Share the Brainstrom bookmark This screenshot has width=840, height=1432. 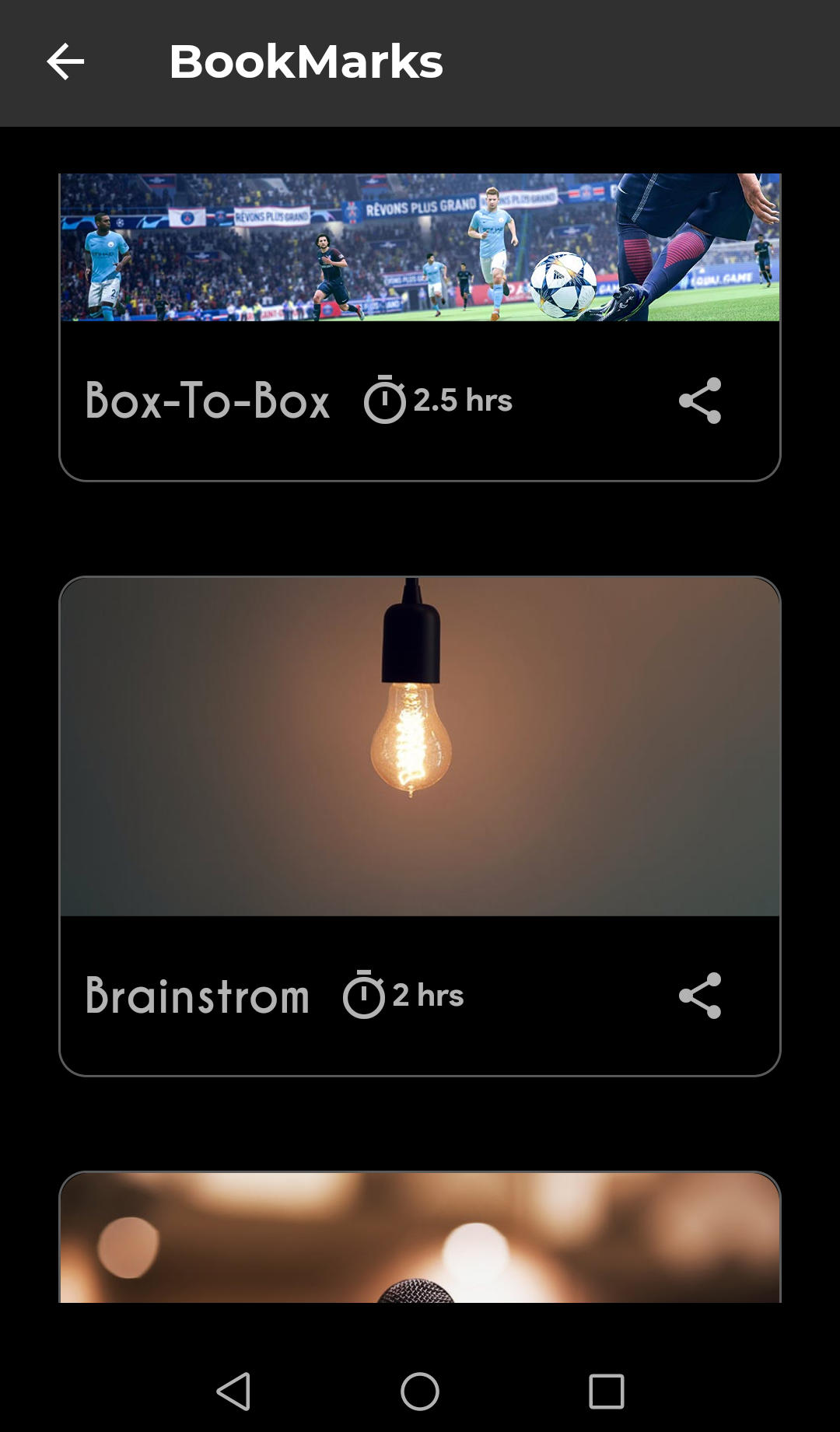pyautogui.click(x=700, y=996)
